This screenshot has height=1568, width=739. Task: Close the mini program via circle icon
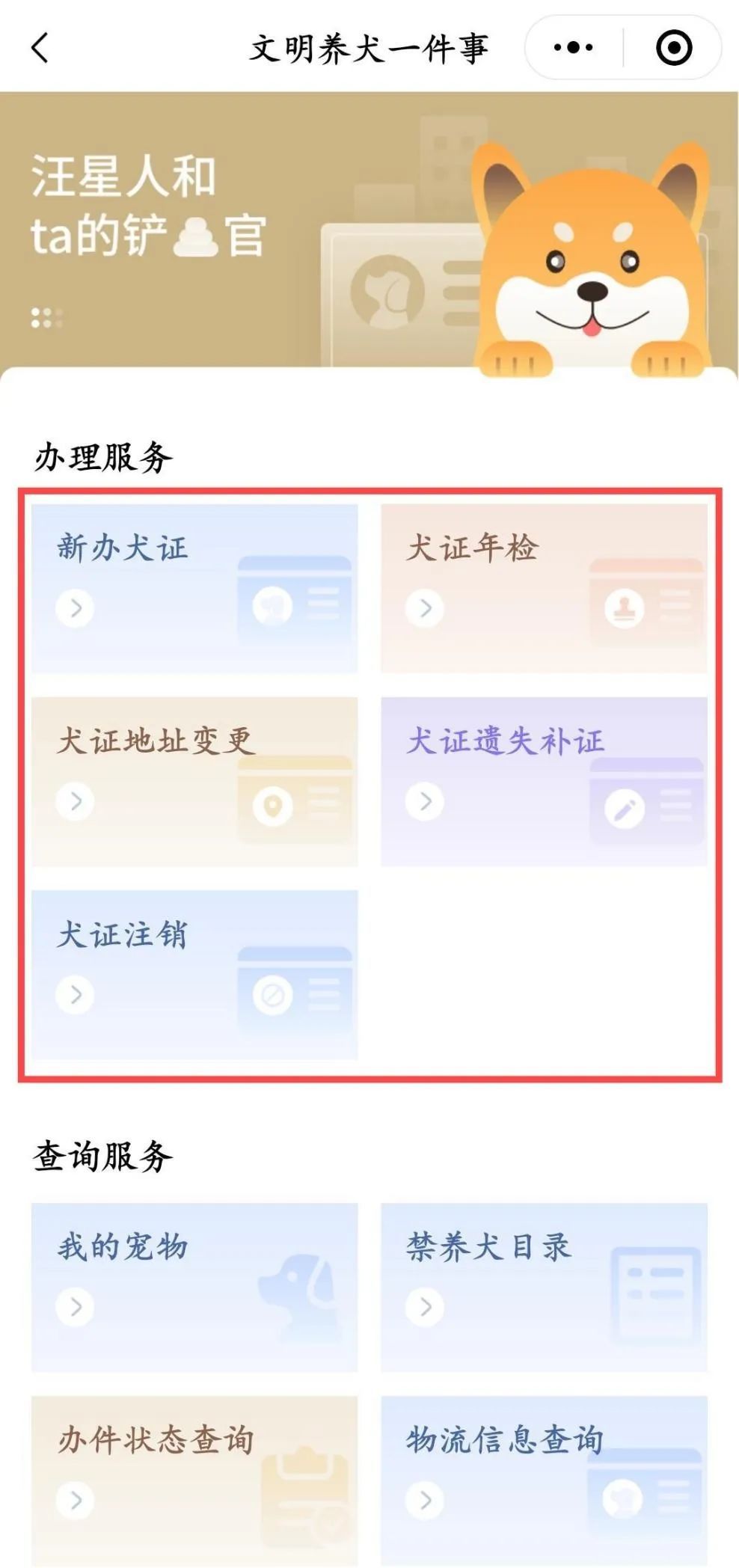674,49
